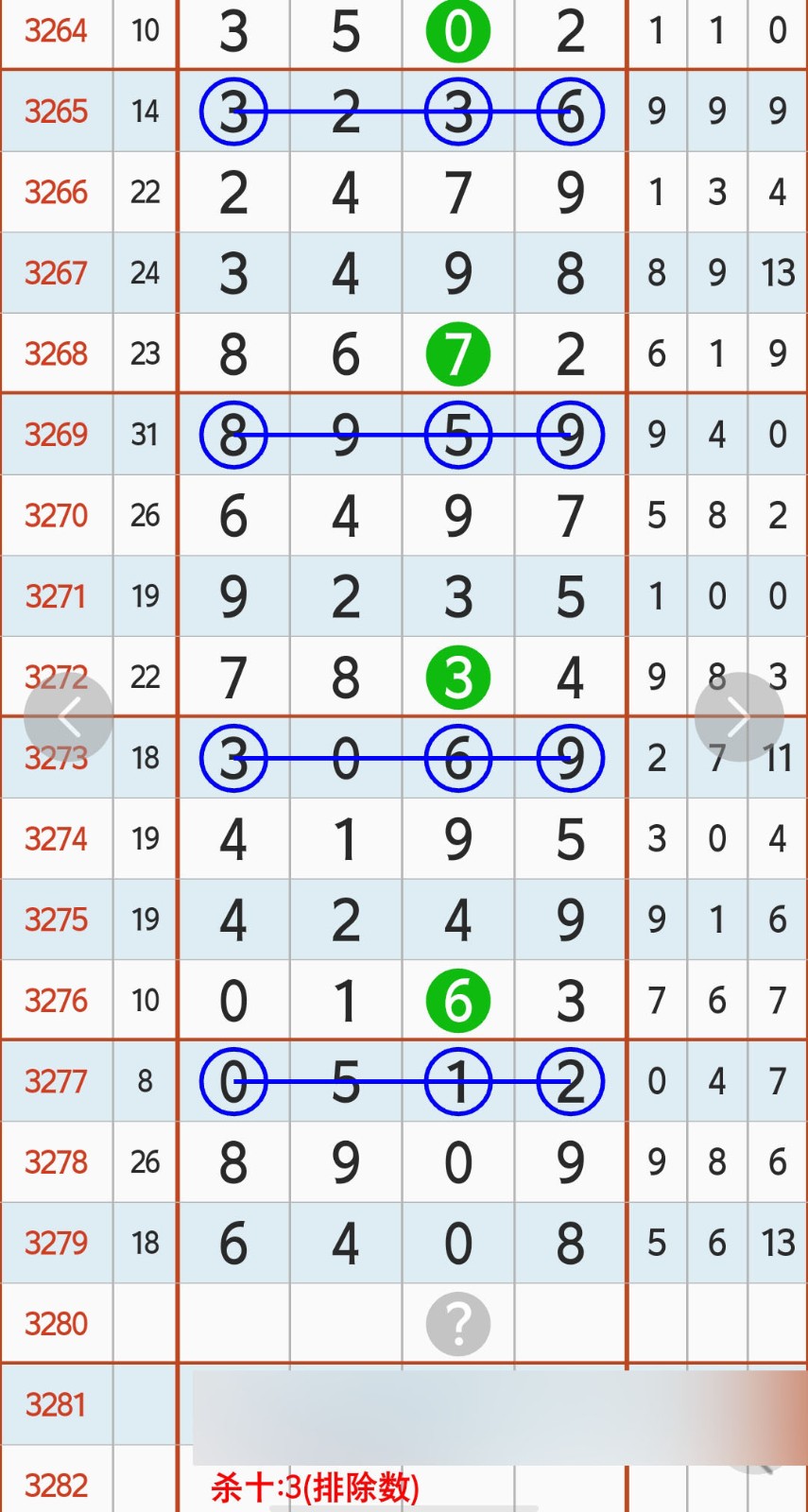Select the blue circled 3 in row 3265
Screen dimensions: 808x1512
[233, 111]
